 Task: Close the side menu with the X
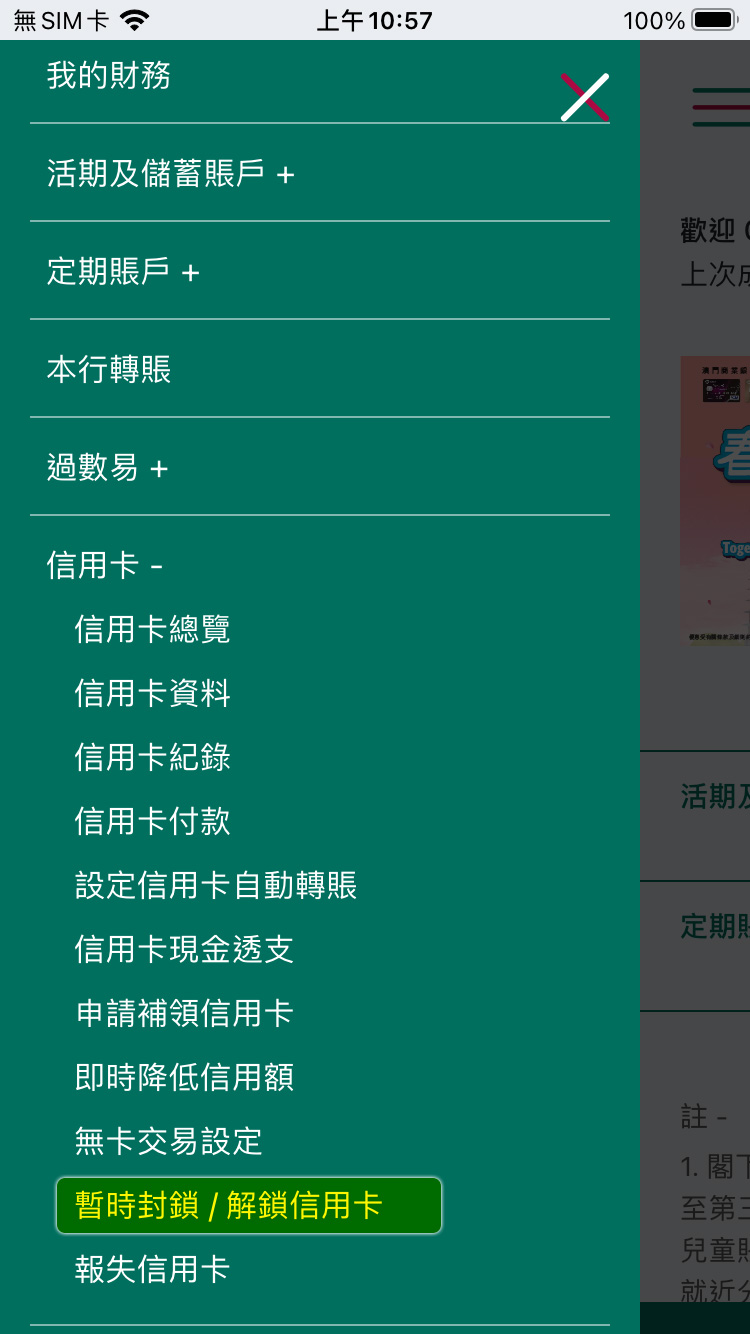(584, 97)
